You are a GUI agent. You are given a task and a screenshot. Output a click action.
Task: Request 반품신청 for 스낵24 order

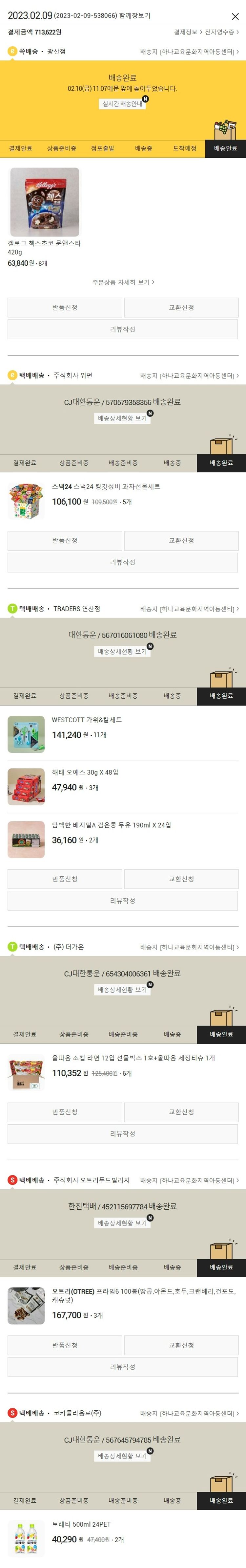click(x=64, y=541)
